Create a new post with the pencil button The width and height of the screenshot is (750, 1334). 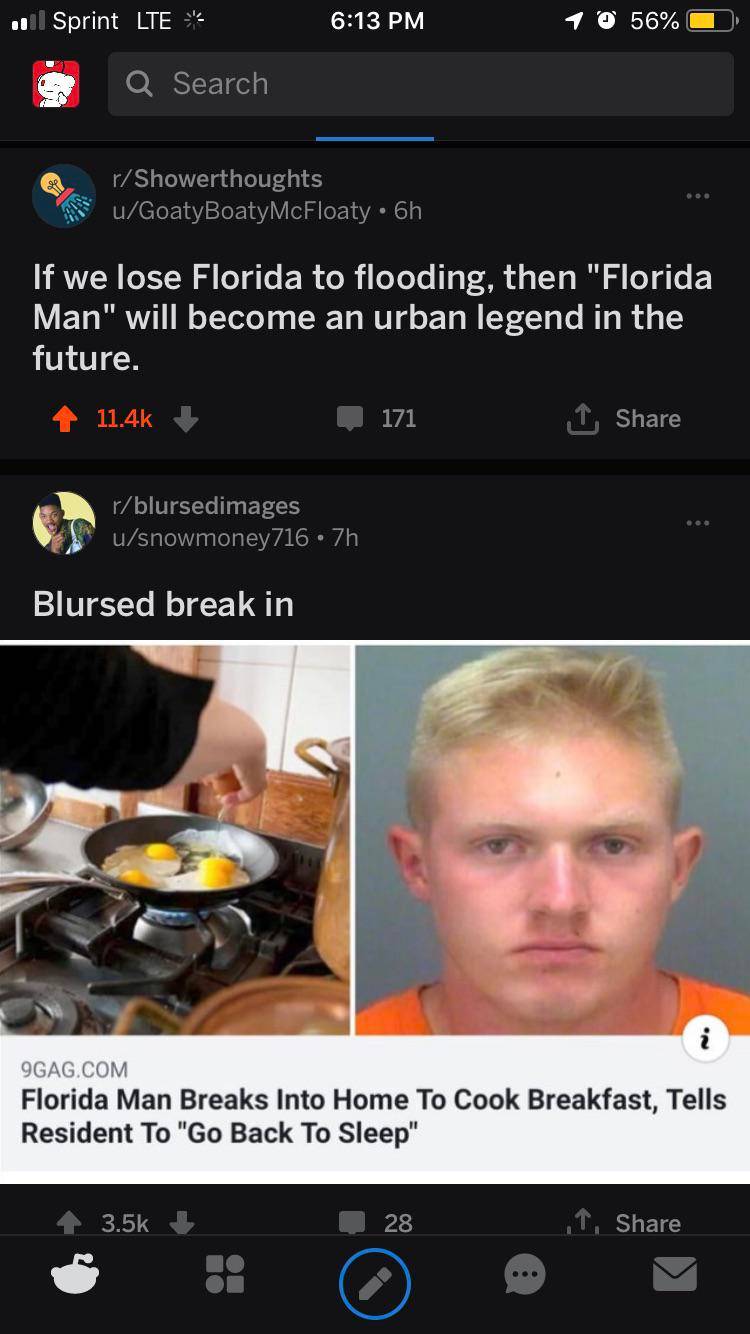[x=375, y=1283]
